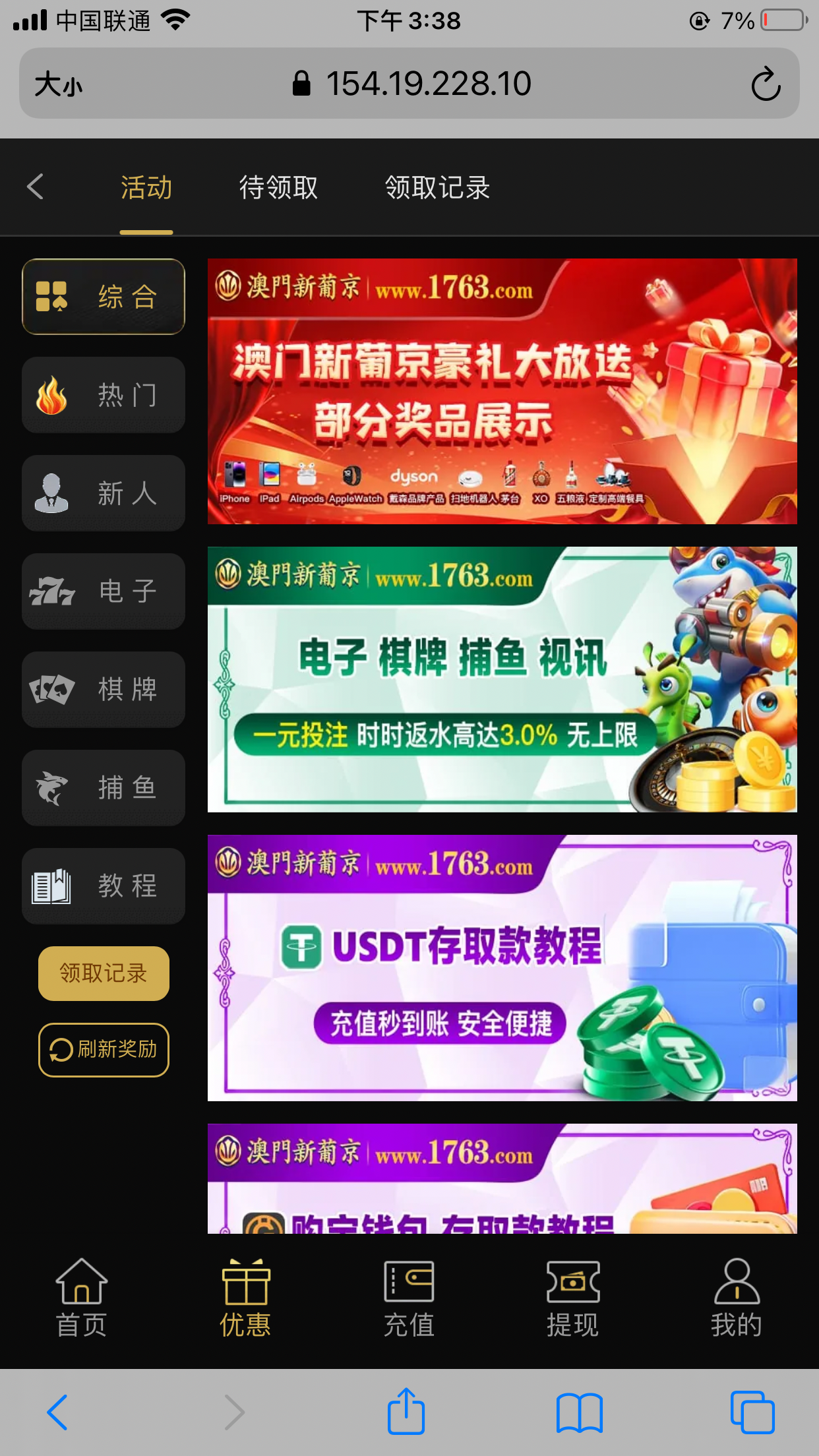The image size is (819, 1456).
Task: Tap the gold 领取记录 button
Action: [x=104, y=973]
